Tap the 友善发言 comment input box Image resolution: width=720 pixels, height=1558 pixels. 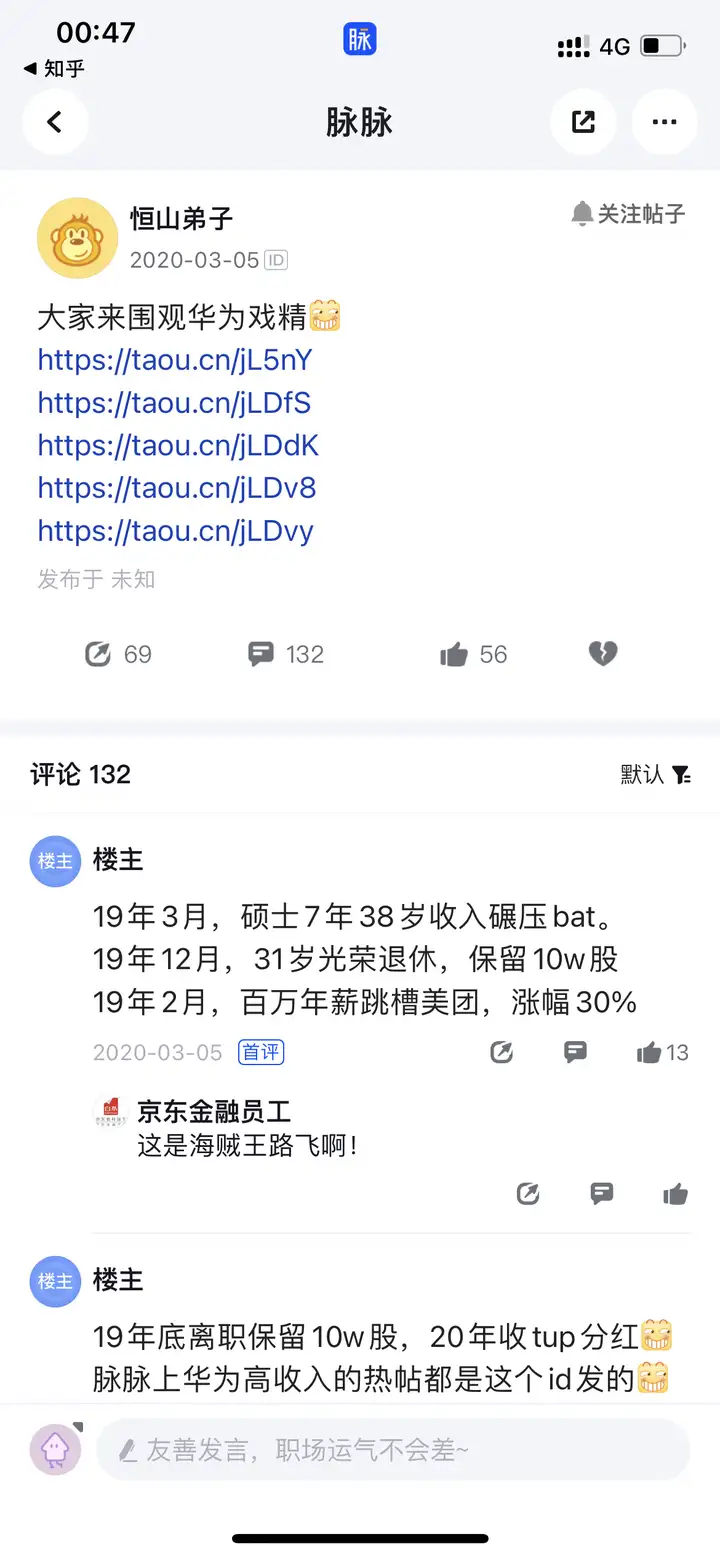click(392, 1449)
